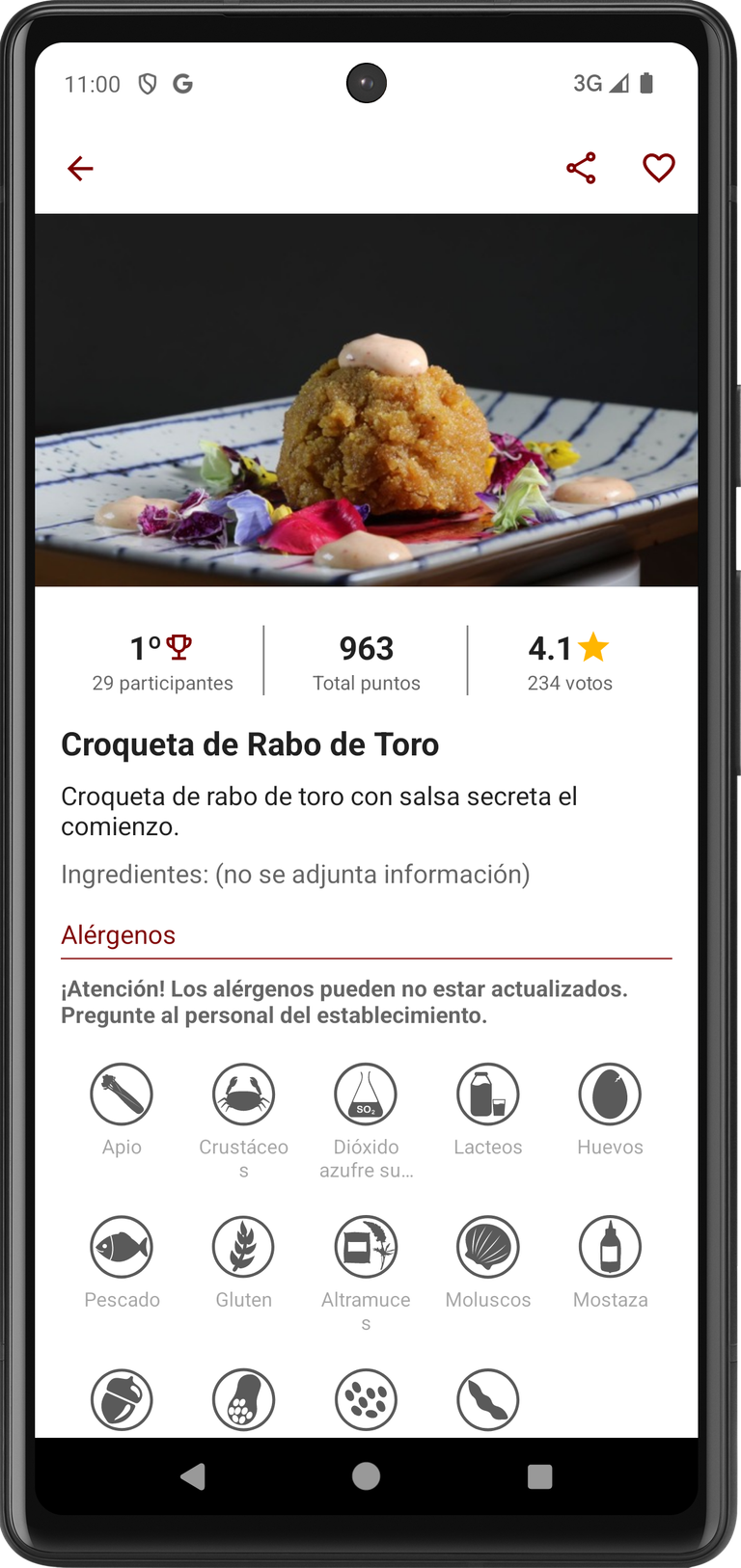Go back using the top arrow
This screenshot has height=1568, width=741.
point(80,169)
